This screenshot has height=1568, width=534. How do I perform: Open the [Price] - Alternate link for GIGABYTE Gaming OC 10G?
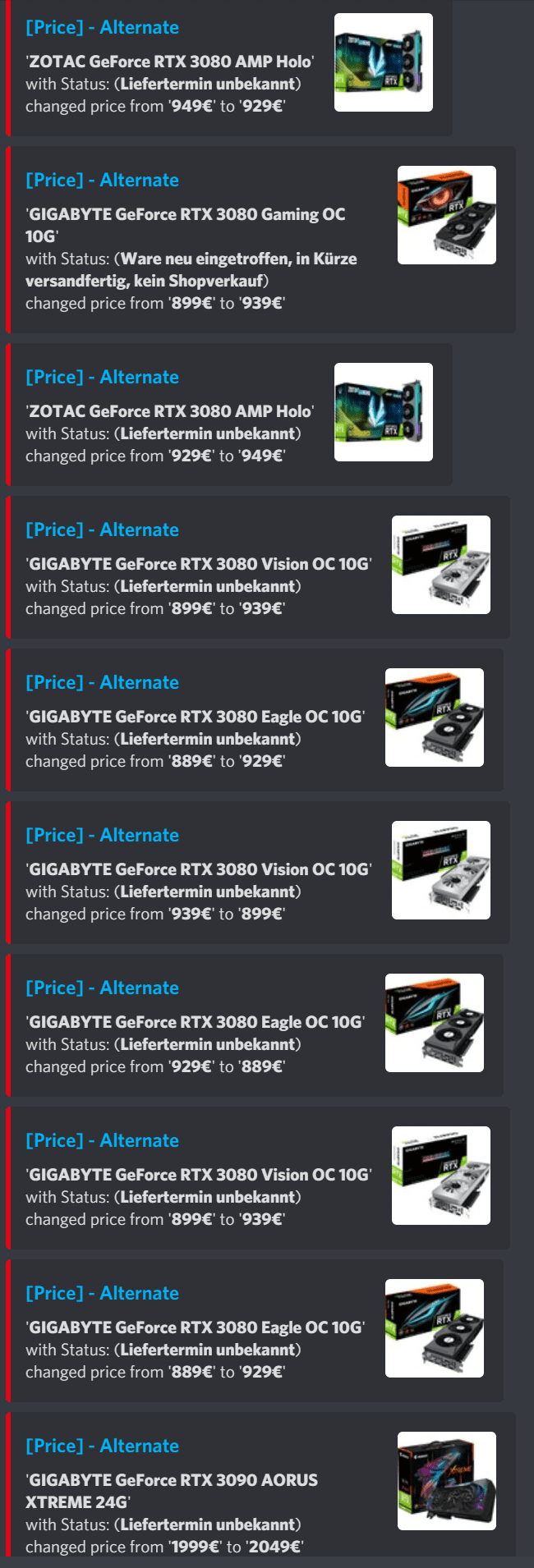[102, 181]
